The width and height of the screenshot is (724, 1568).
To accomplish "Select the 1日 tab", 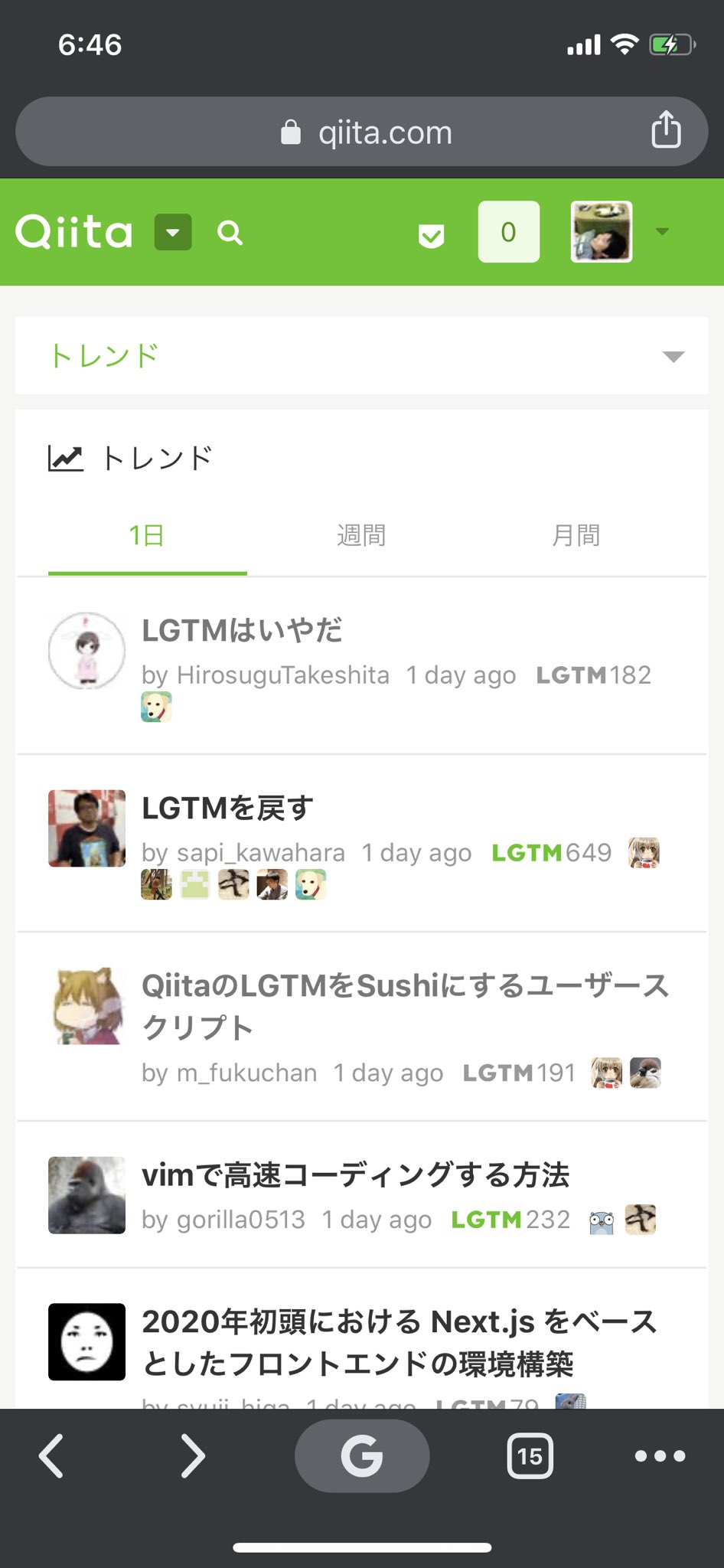I will [147, 535].
